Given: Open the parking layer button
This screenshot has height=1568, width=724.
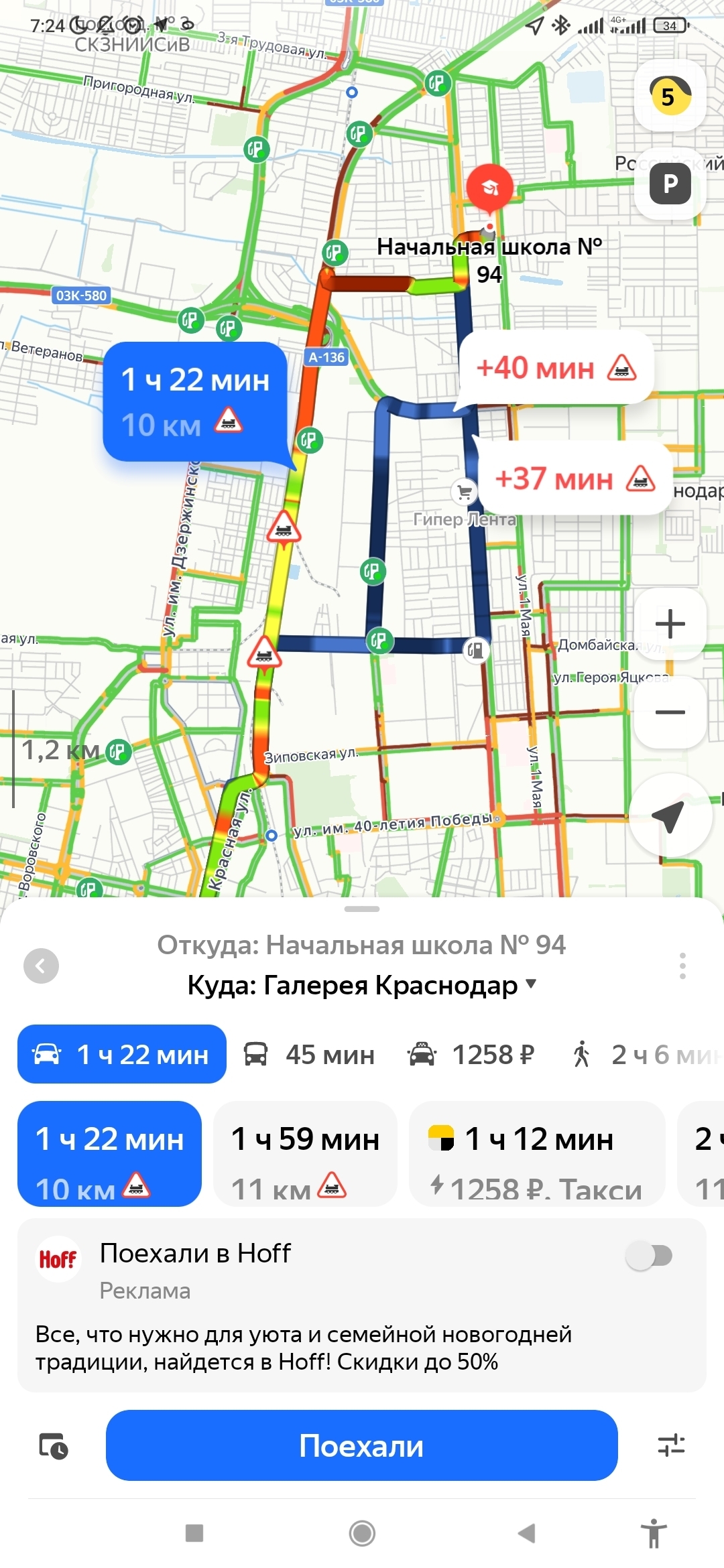Looking at the screenshot, I should click(x=670, y=184).
